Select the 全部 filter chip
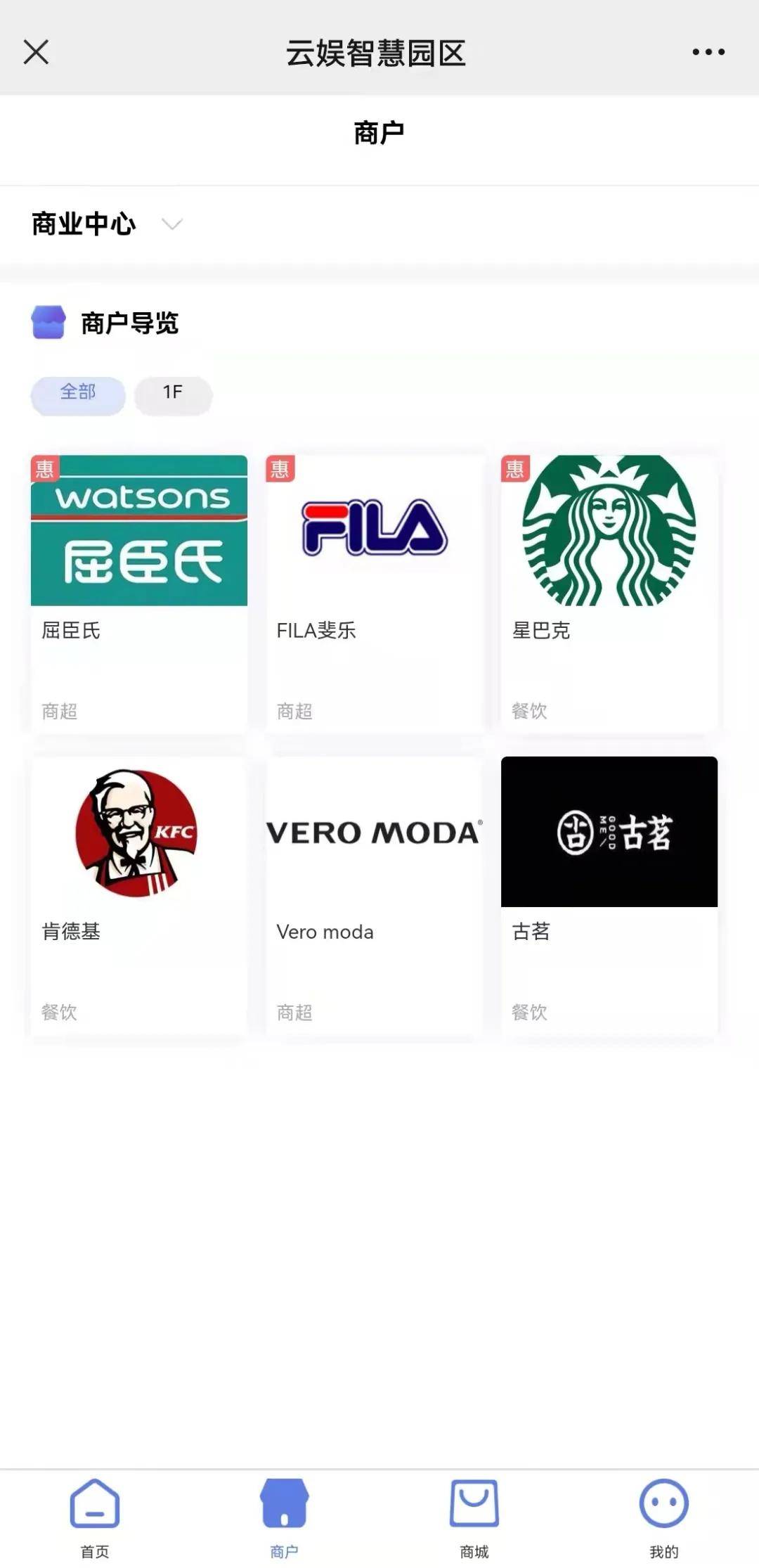The image size is (759, 1568). [x=78, y=393]
